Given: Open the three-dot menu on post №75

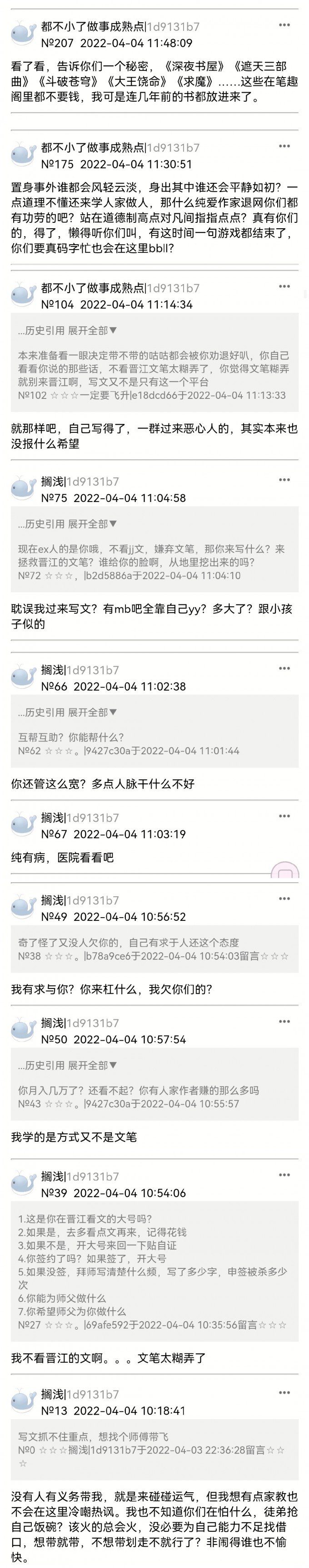Looking at the screenshot, I should pyautogui.click(x=284, y=480).
